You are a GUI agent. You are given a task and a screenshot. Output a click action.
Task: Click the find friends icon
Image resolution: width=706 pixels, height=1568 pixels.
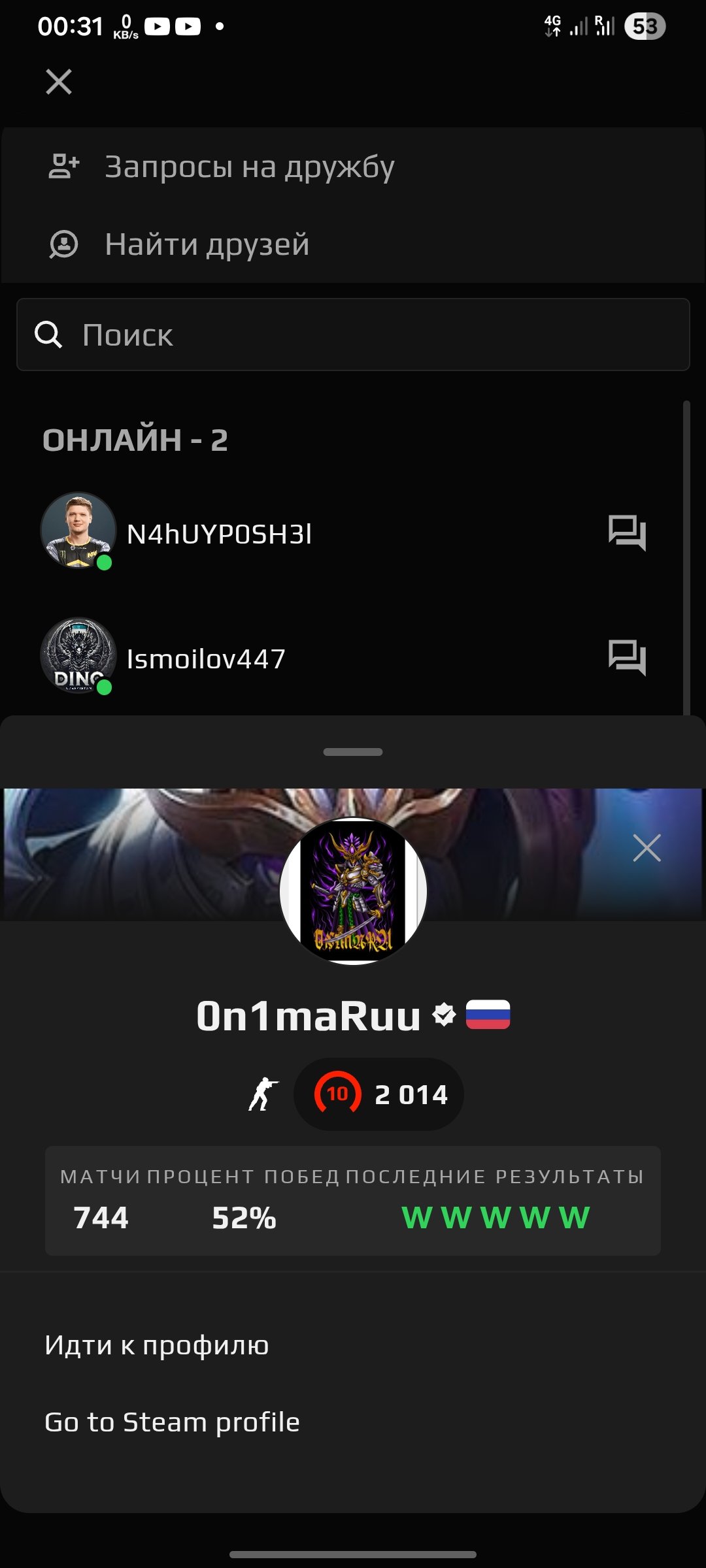62,245
